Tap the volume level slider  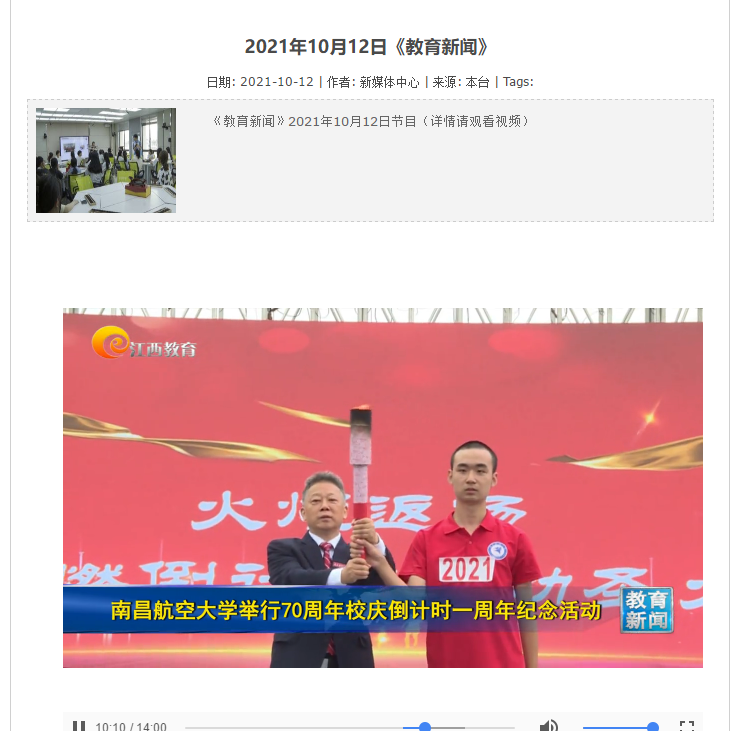[620, 727]
